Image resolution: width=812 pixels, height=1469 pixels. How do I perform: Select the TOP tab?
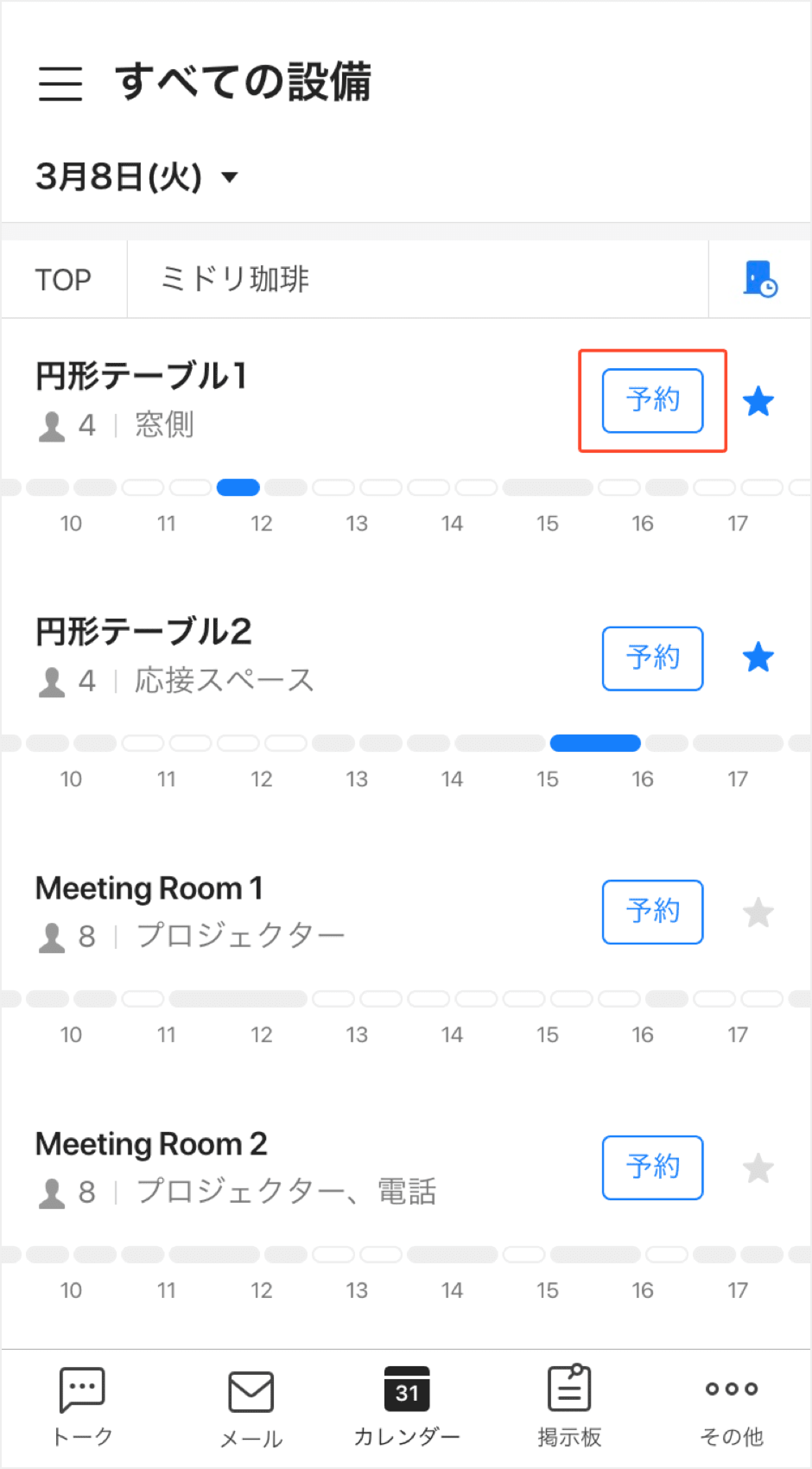click(63, 280)
